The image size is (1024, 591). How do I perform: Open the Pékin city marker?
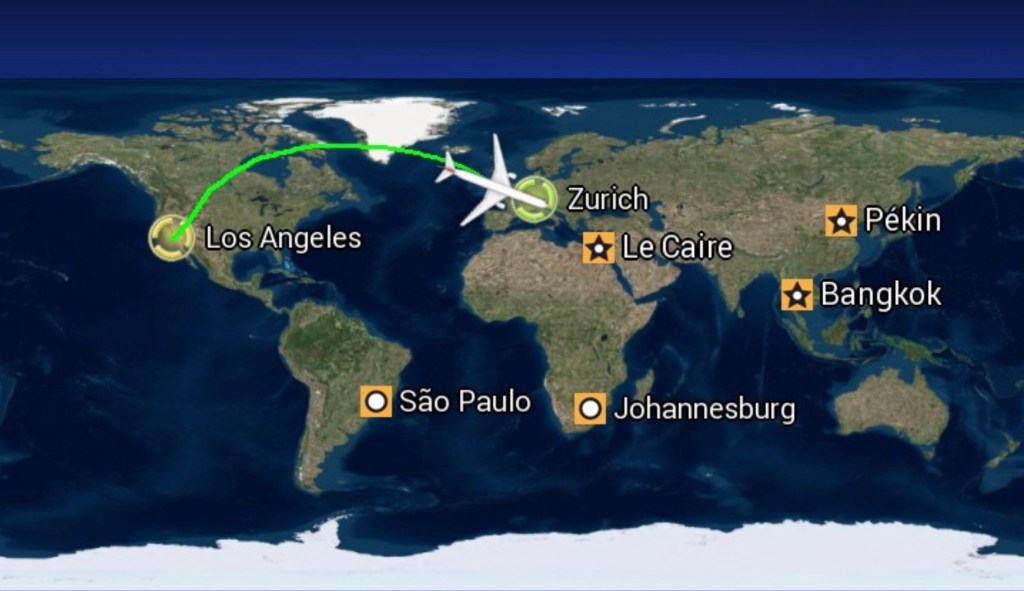coord(841,220)
